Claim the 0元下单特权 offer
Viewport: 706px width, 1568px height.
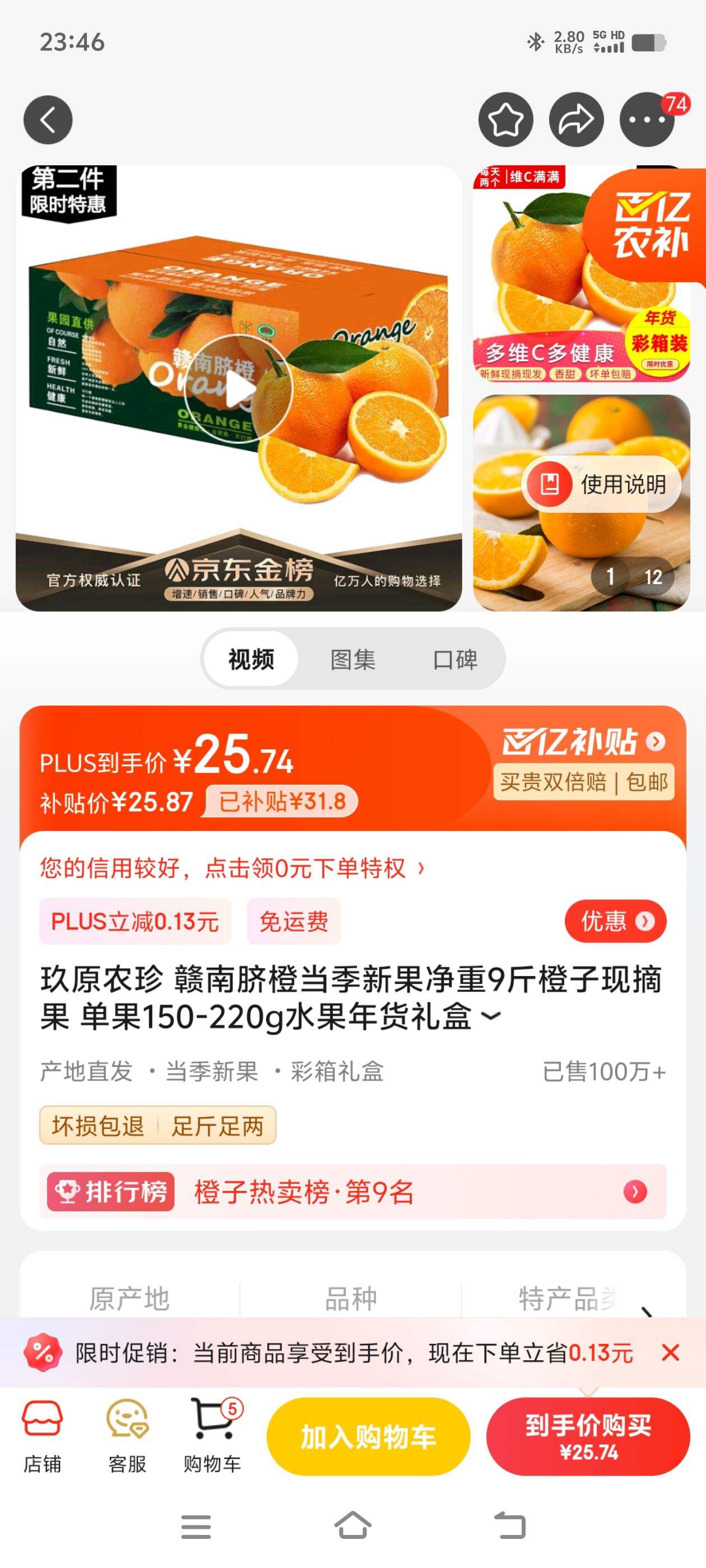pyautogui.click(x=231, y=868)
